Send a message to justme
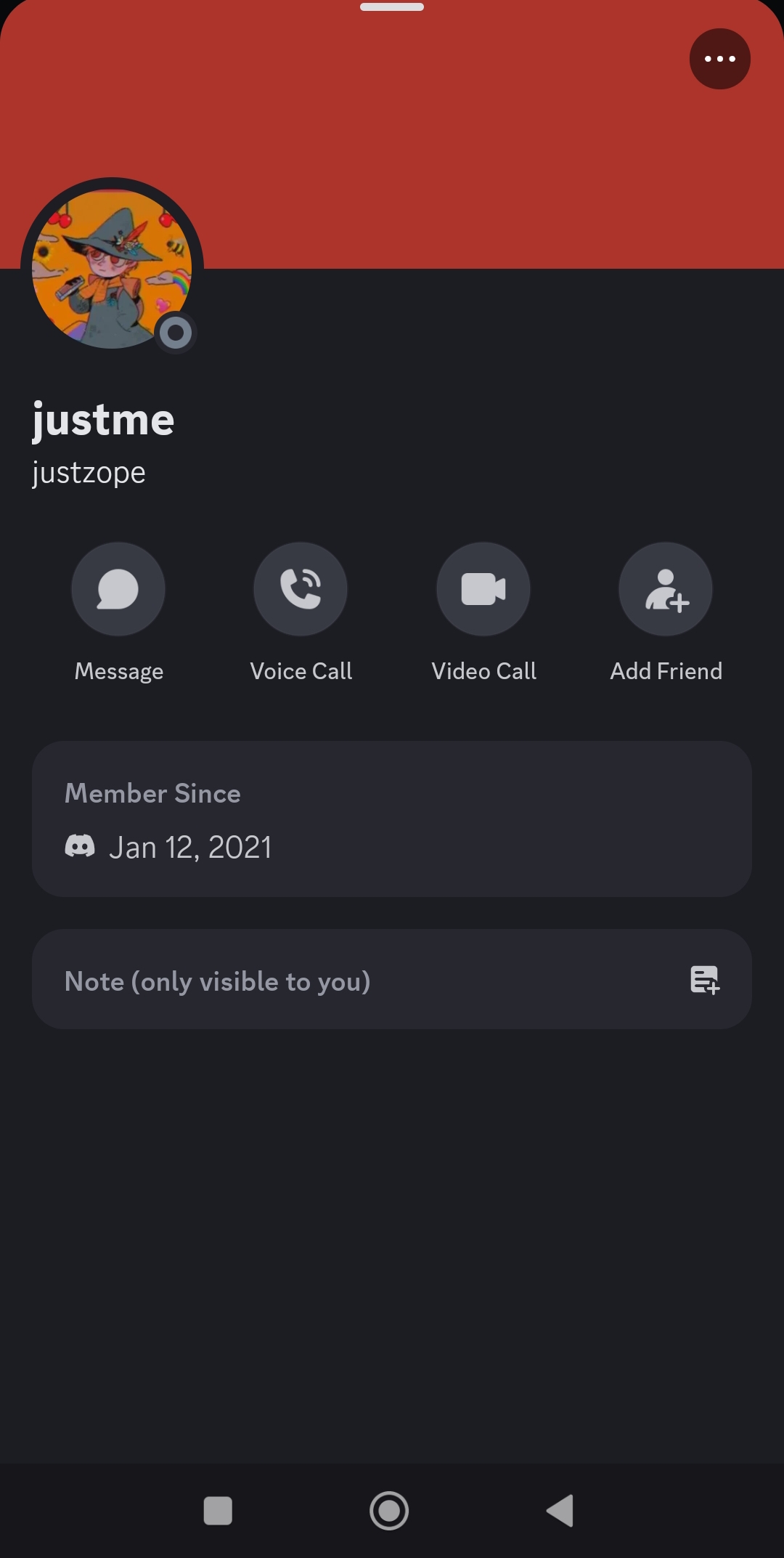This screenshot has height=1558, width=784. coord(118,589)
